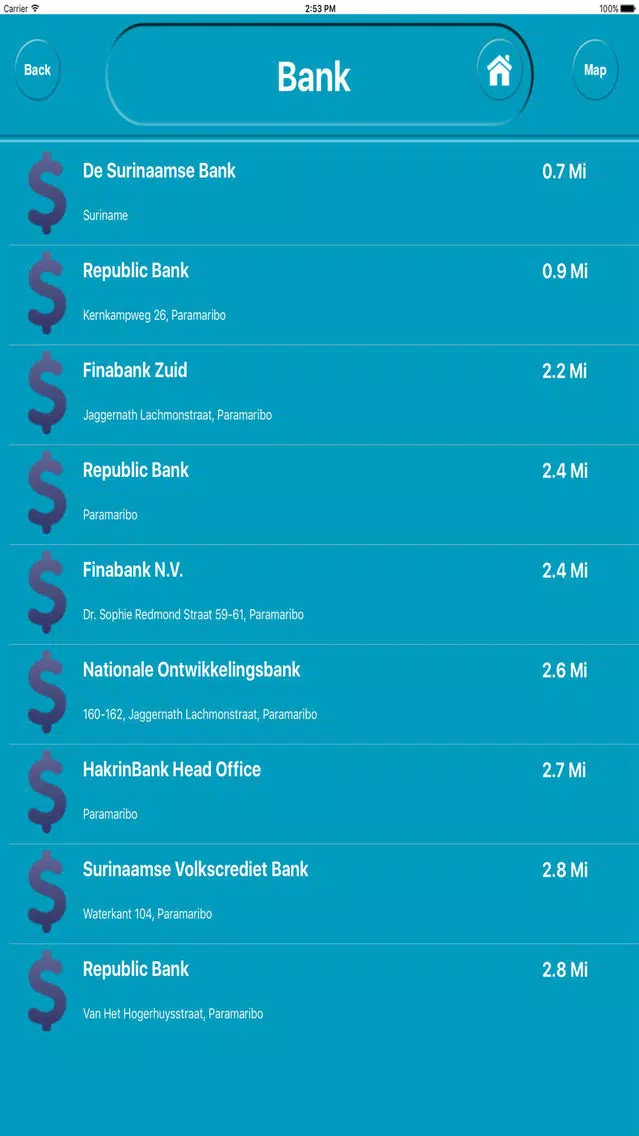
Task: Choose Republic Bank on Van Het Hogerhuysstraat
Action: [320, 993]
